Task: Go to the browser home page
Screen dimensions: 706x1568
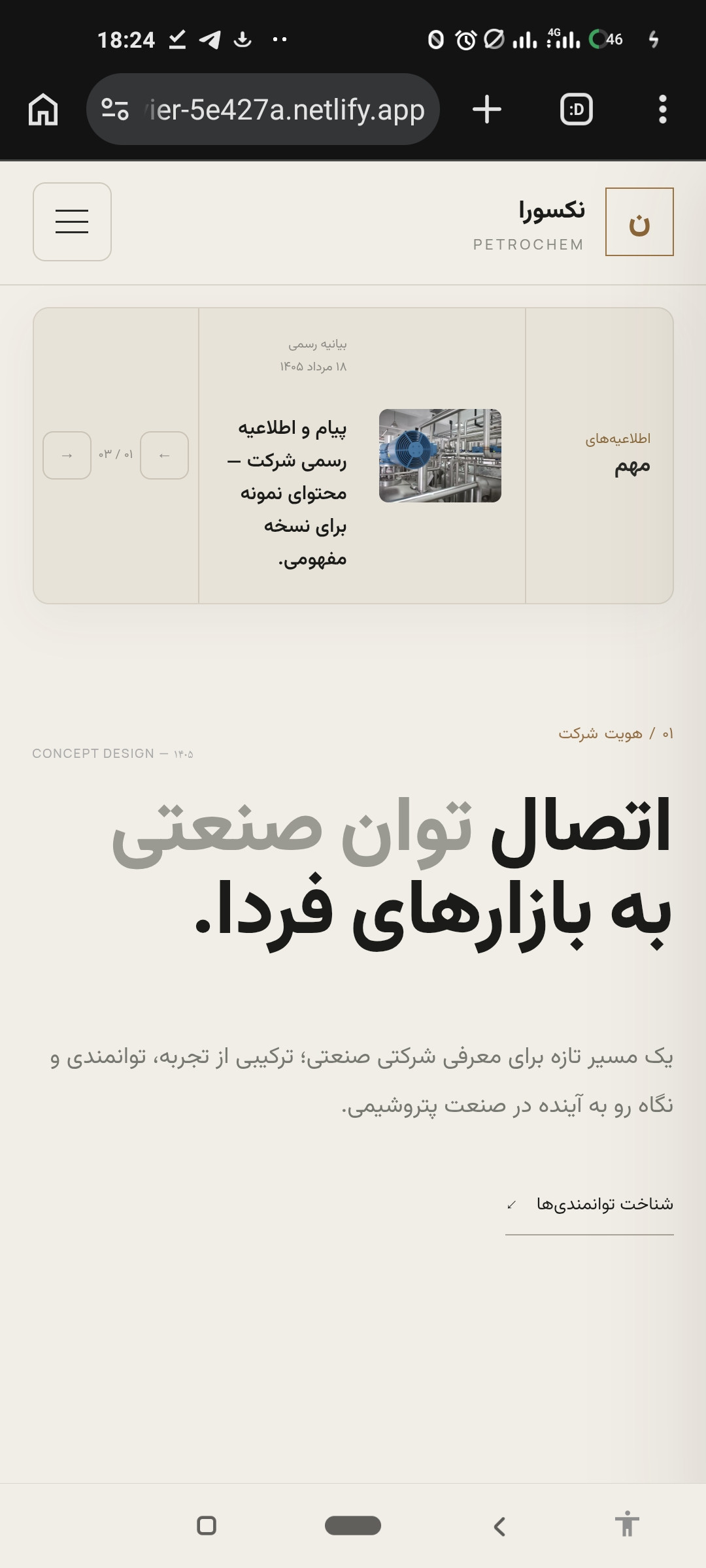Action: click(43, 109)
